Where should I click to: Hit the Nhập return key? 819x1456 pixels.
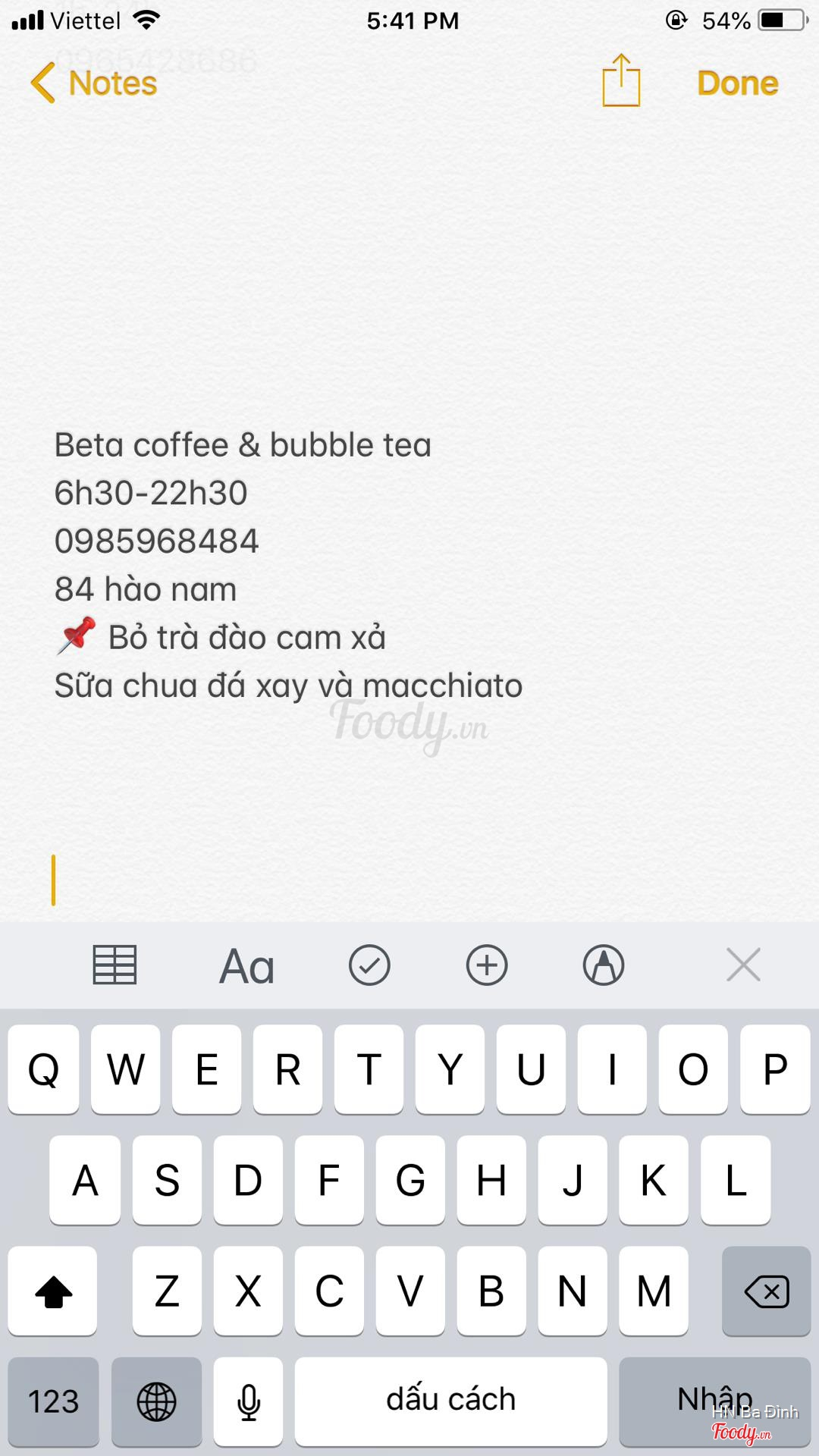point(714,1401)
